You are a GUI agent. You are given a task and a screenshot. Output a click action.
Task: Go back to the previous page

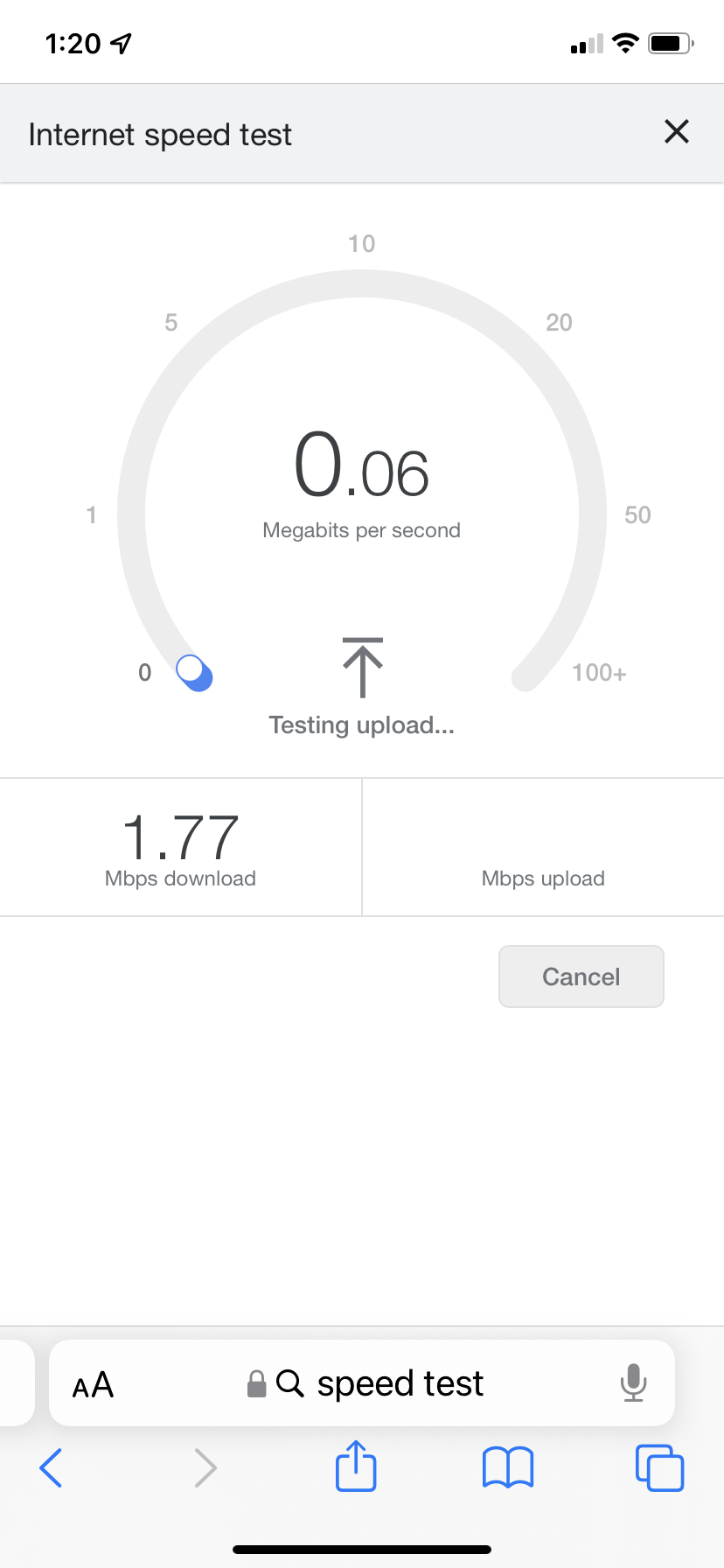52,1467
